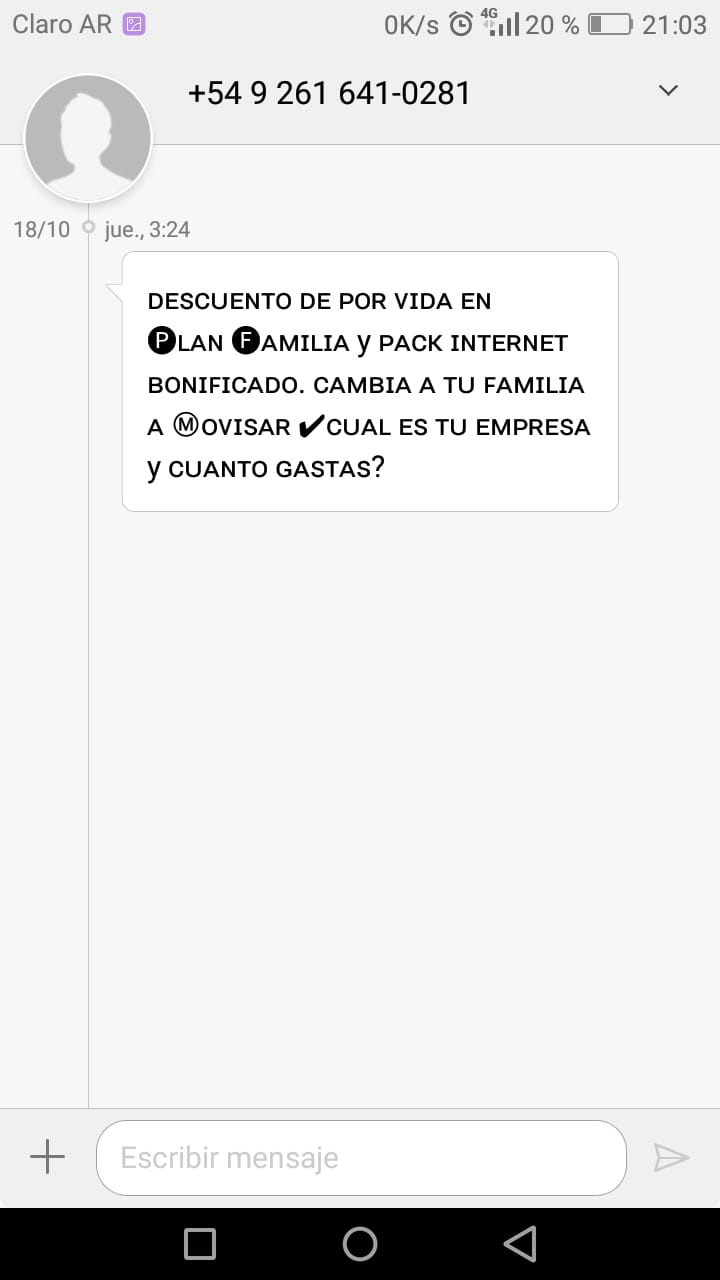Open recent apps from the navigation bar
This screenshot has height=1280, width=720.
pos(200,1244)
